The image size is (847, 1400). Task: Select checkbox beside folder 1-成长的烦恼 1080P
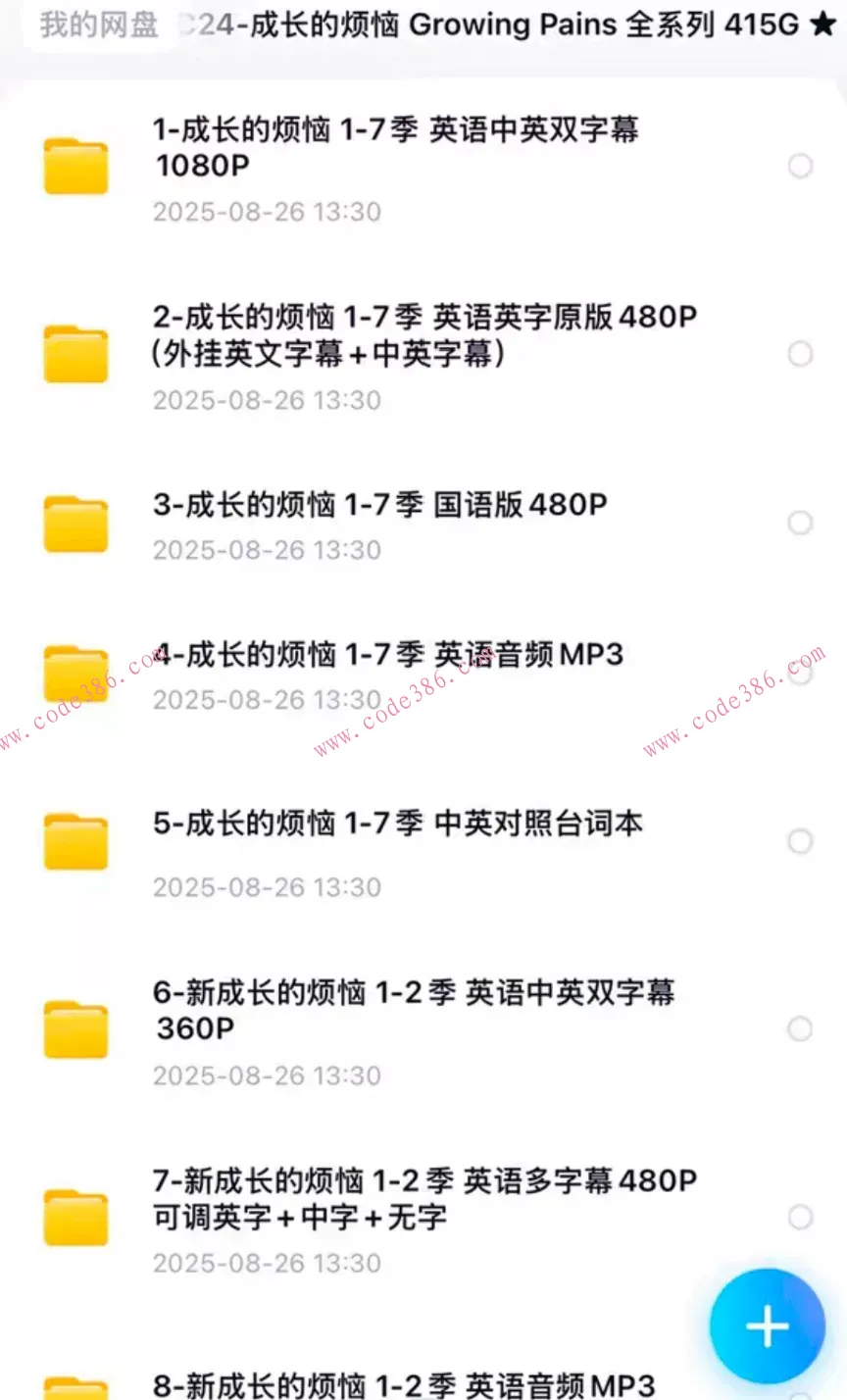pos(799,165)
